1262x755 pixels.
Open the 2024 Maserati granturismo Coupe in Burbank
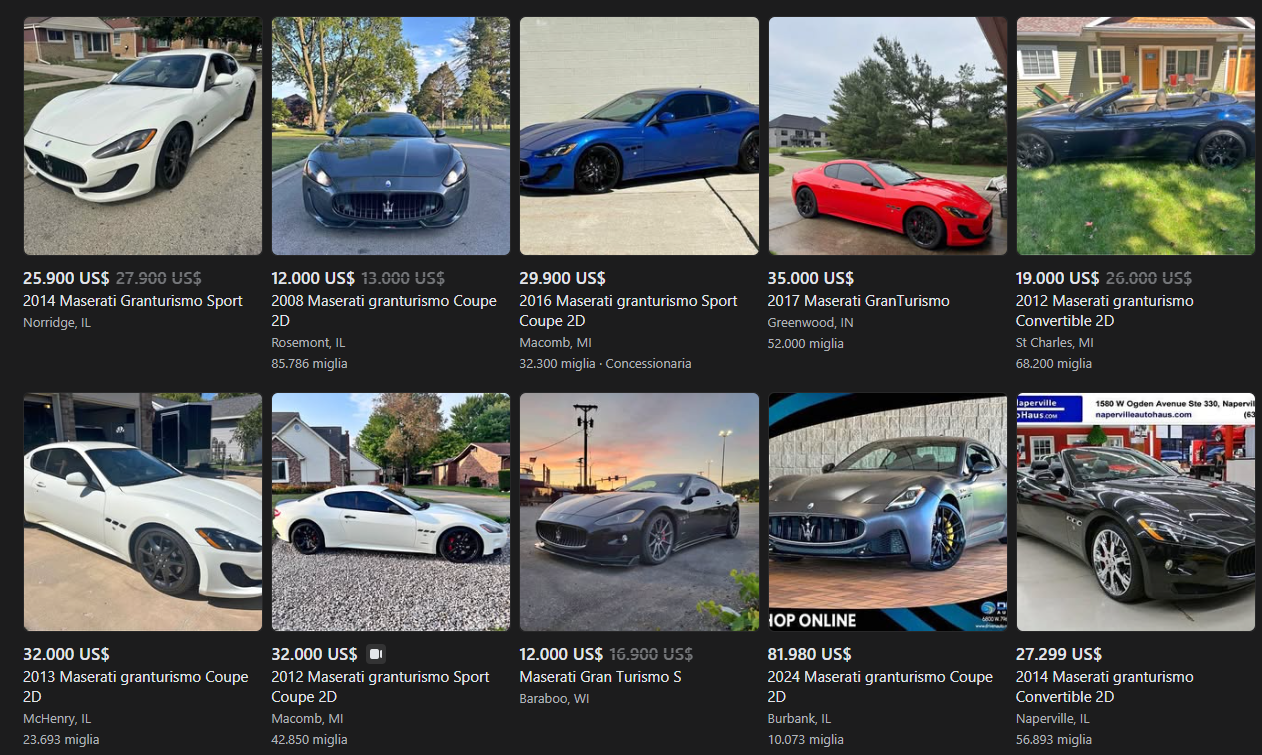point(887,512)
